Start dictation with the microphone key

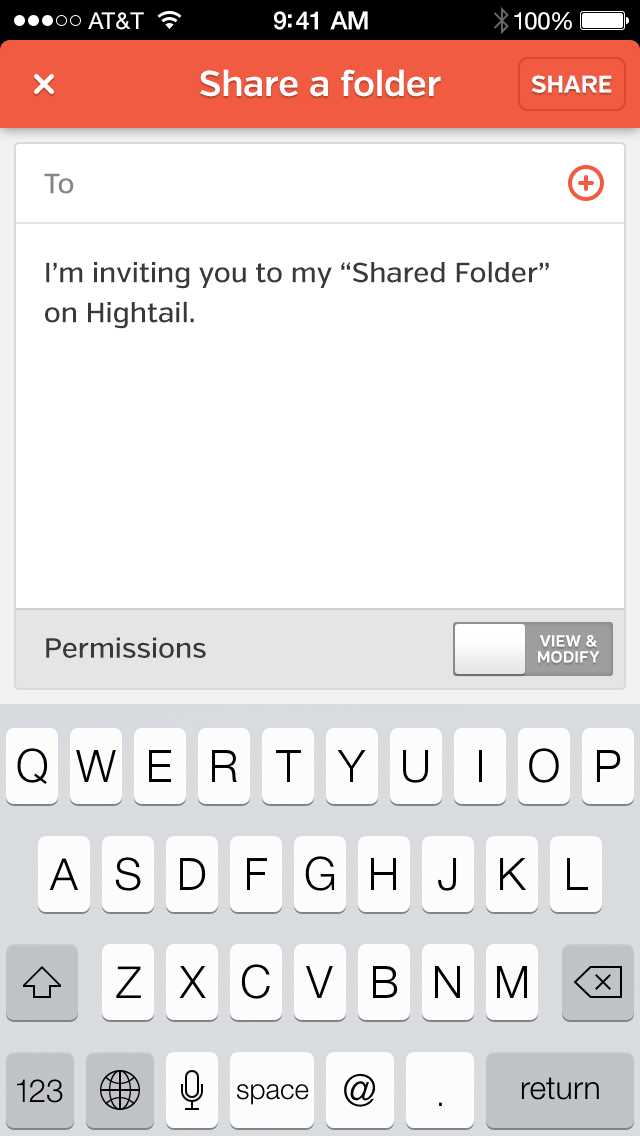(192, 1089)
